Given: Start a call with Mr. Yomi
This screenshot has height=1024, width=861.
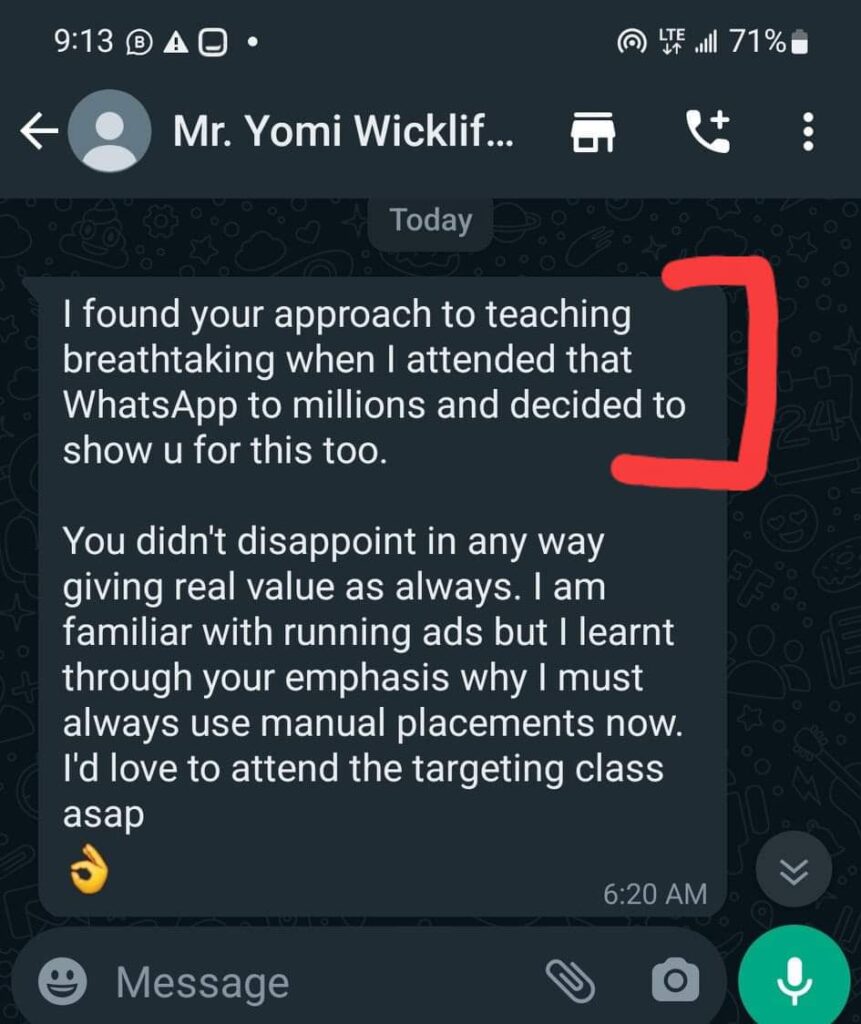Looking at the screenshot, I should (x=707, y=132).
